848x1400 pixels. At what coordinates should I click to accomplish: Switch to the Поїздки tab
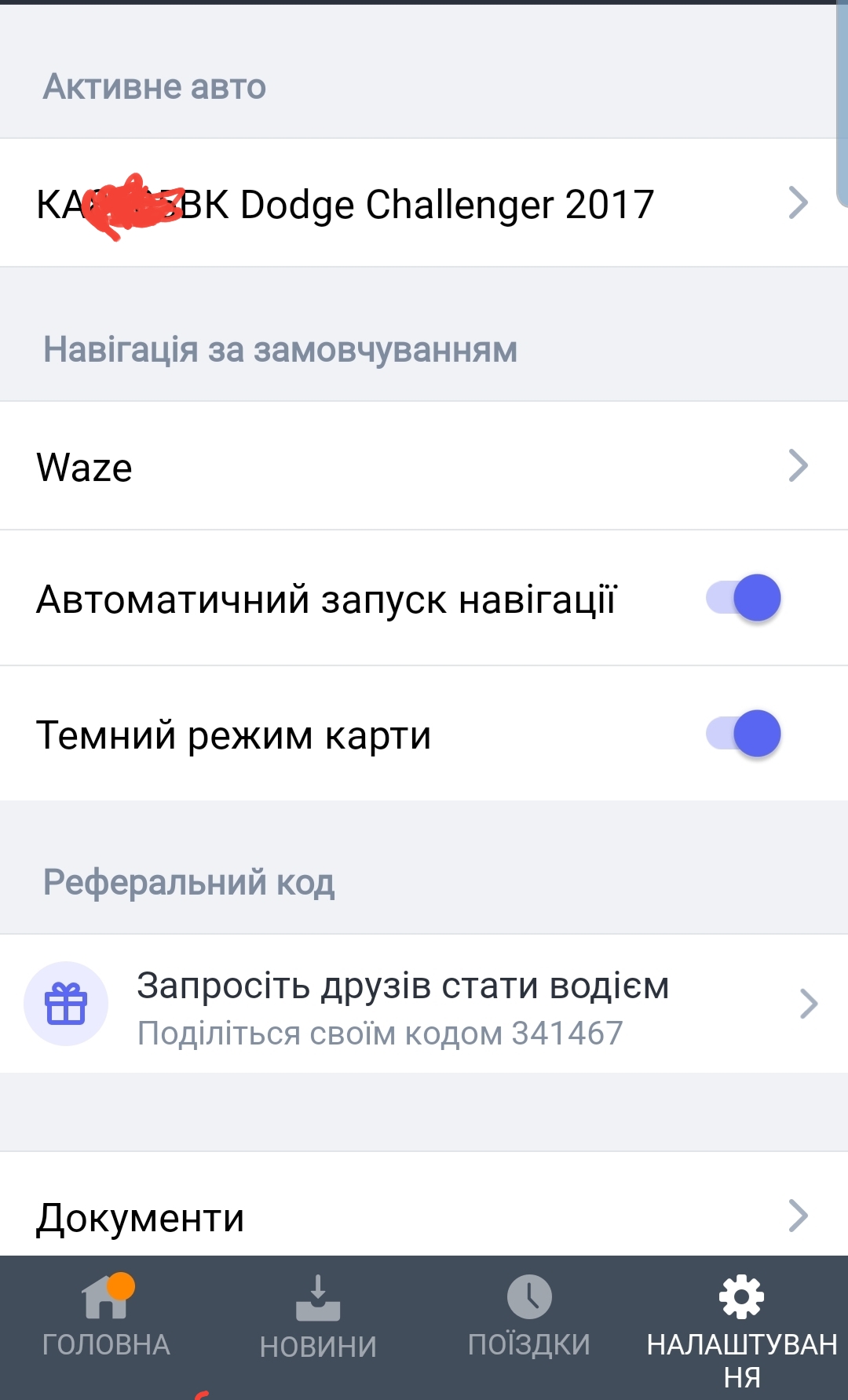tap(529, 1318)
